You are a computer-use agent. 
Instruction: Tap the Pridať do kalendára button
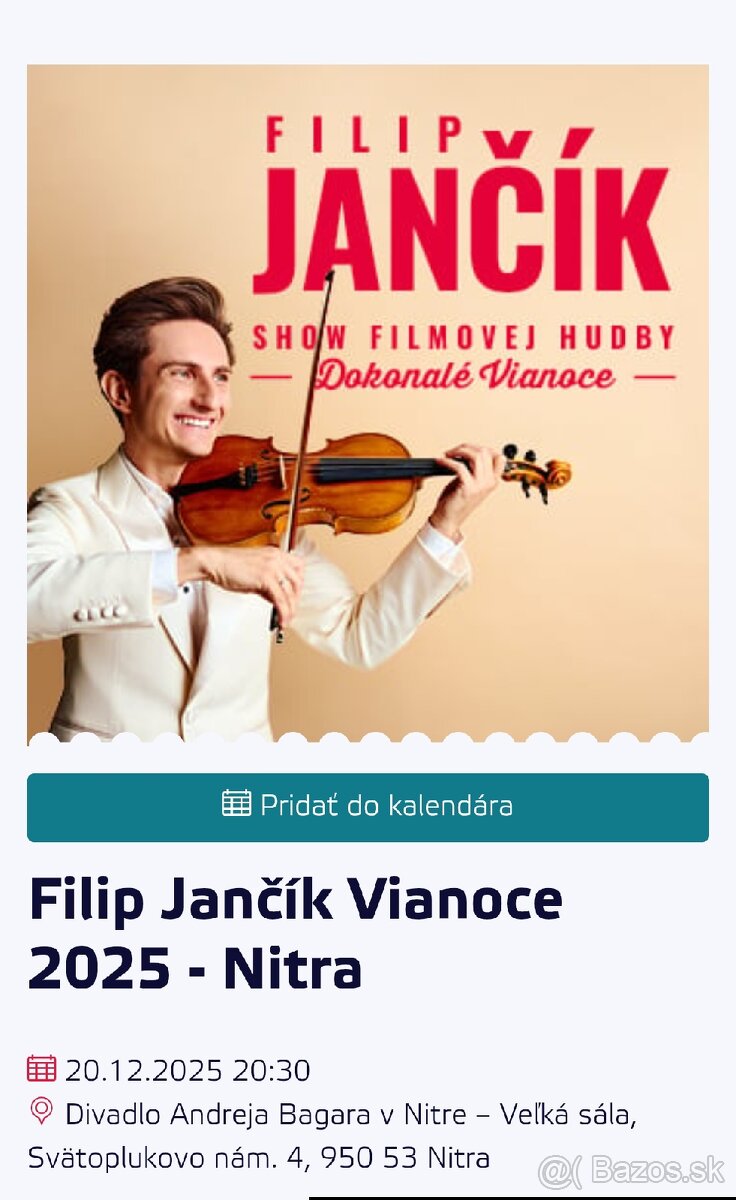tap(368, 806)
